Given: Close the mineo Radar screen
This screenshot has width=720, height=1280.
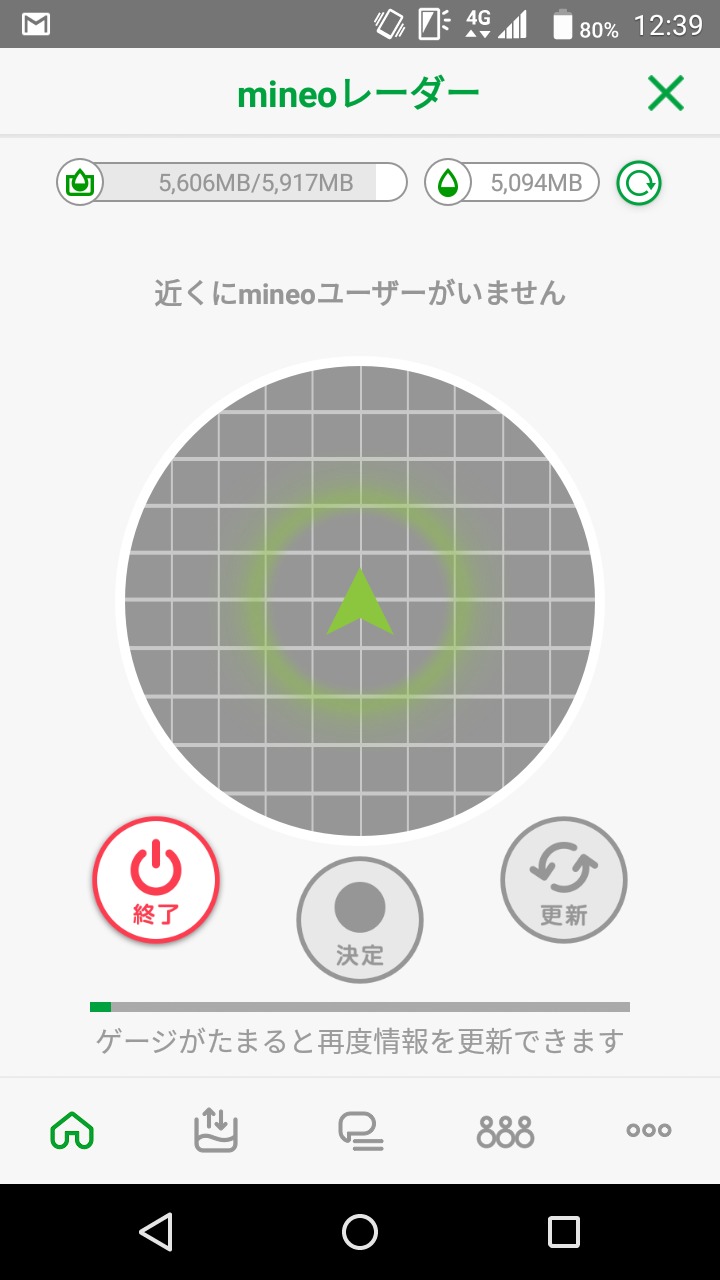Looking at the screenshot, I should point(665,94).
